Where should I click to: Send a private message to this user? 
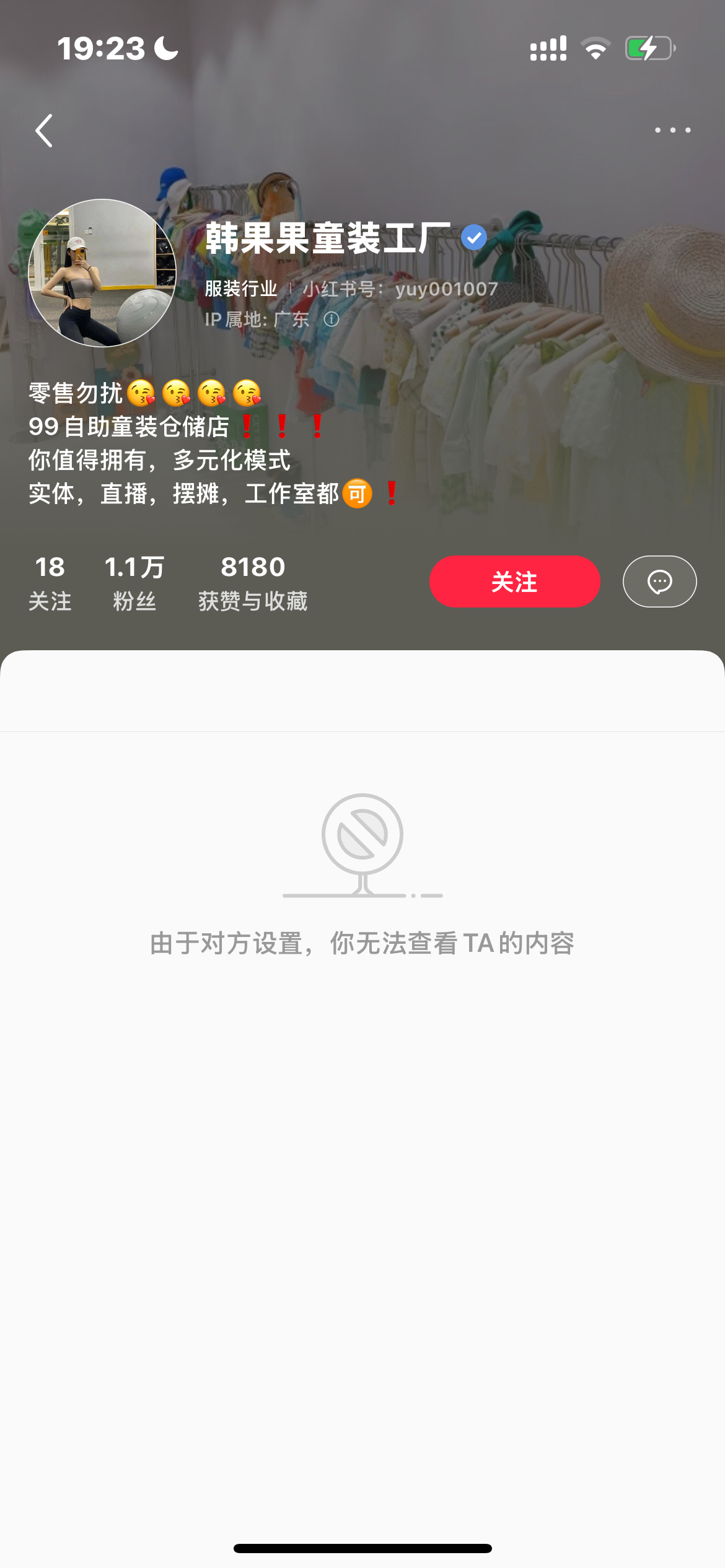tap(659, 581)
